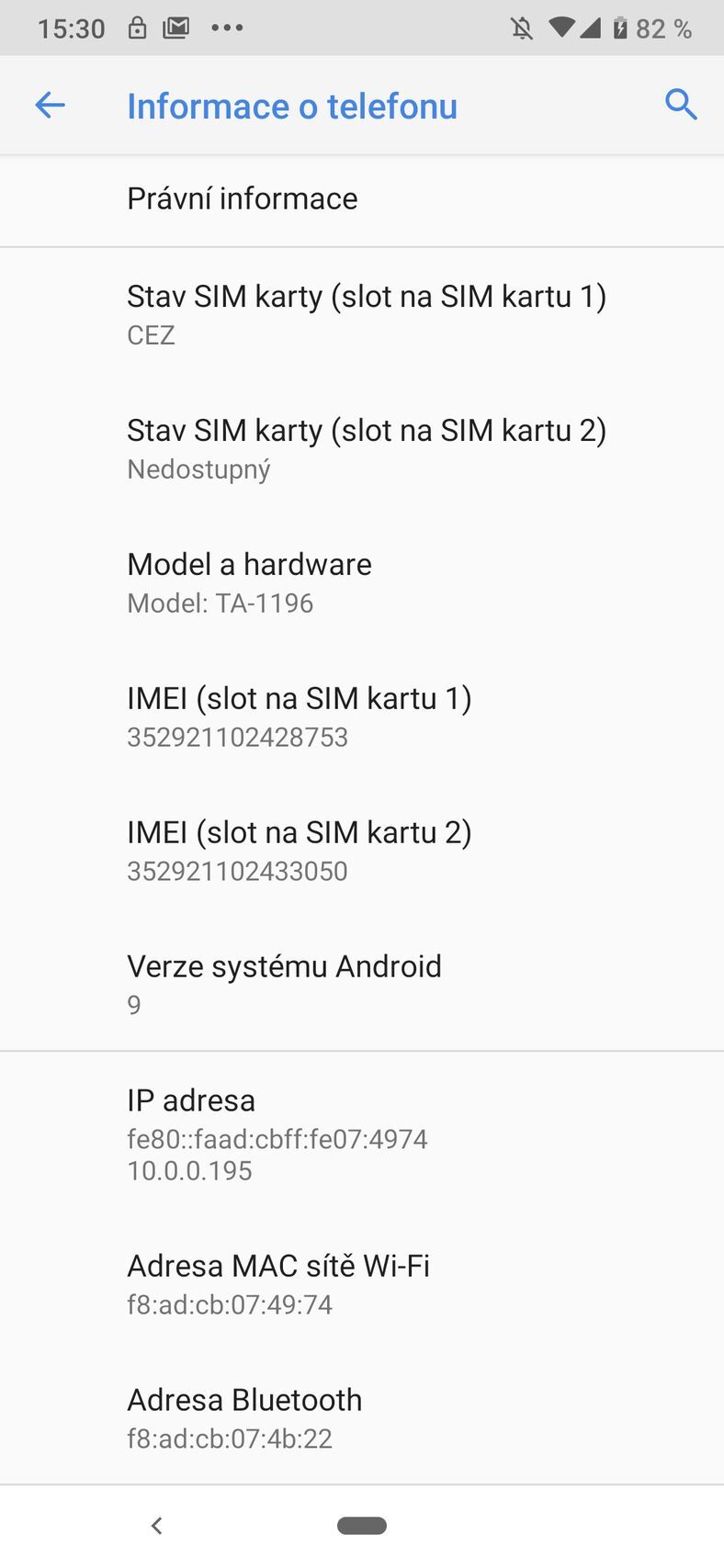The image size is (724, 1568).
Task: Click the muted notifications bell icon
Action: click(x=520, y=28)
